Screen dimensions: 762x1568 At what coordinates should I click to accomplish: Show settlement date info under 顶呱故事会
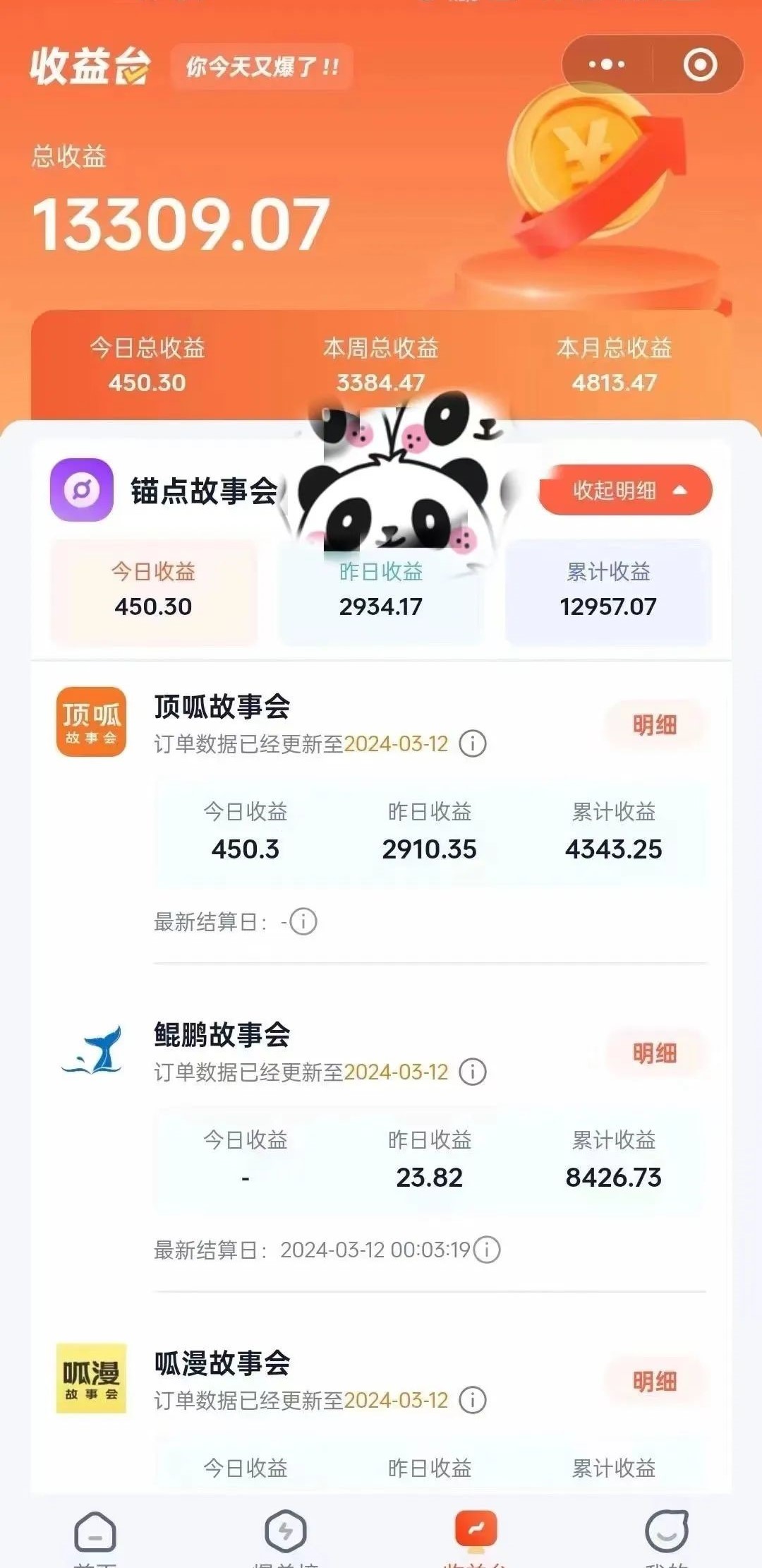tap(303, 921)
